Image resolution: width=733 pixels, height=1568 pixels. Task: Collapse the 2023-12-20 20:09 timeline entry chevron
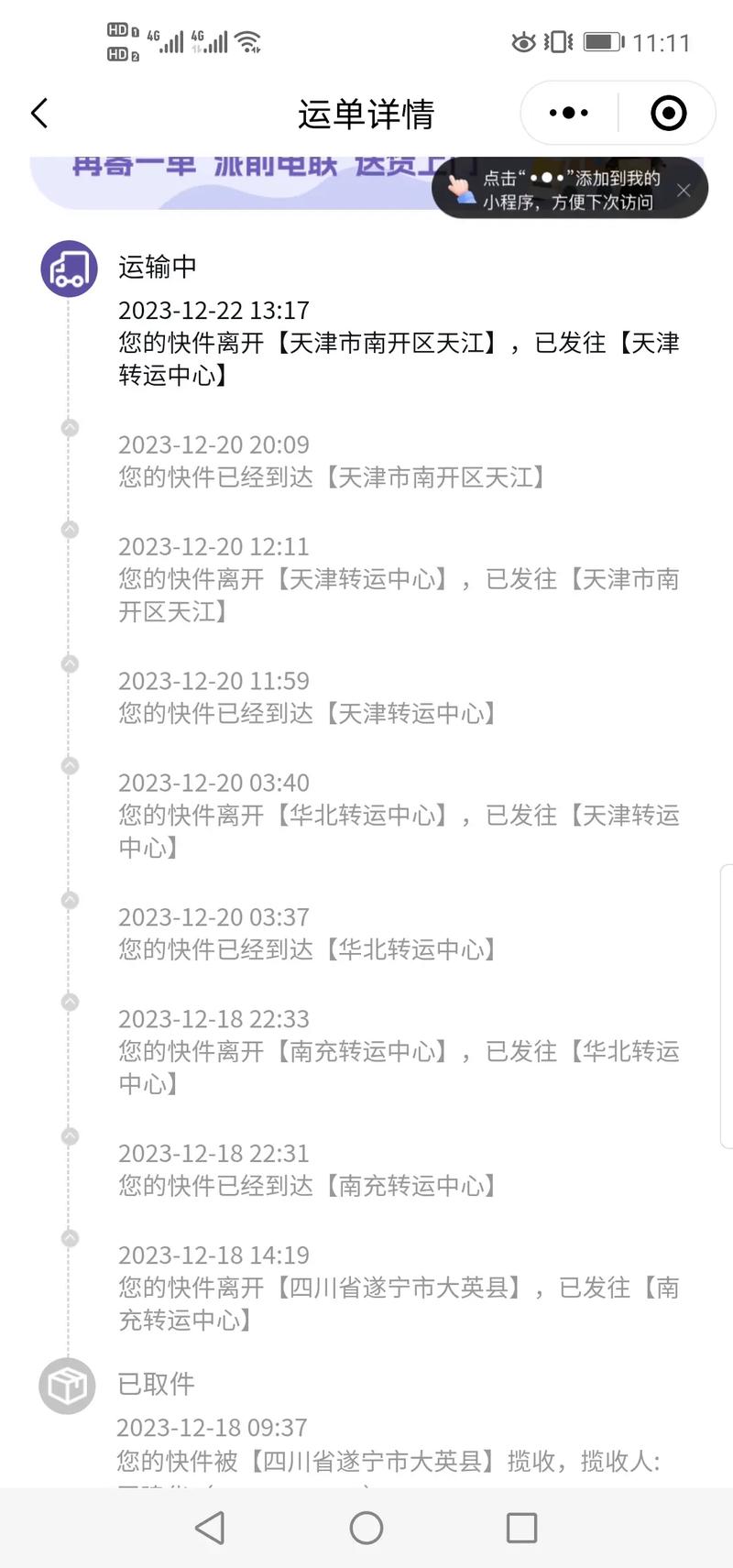pos(68,426)
